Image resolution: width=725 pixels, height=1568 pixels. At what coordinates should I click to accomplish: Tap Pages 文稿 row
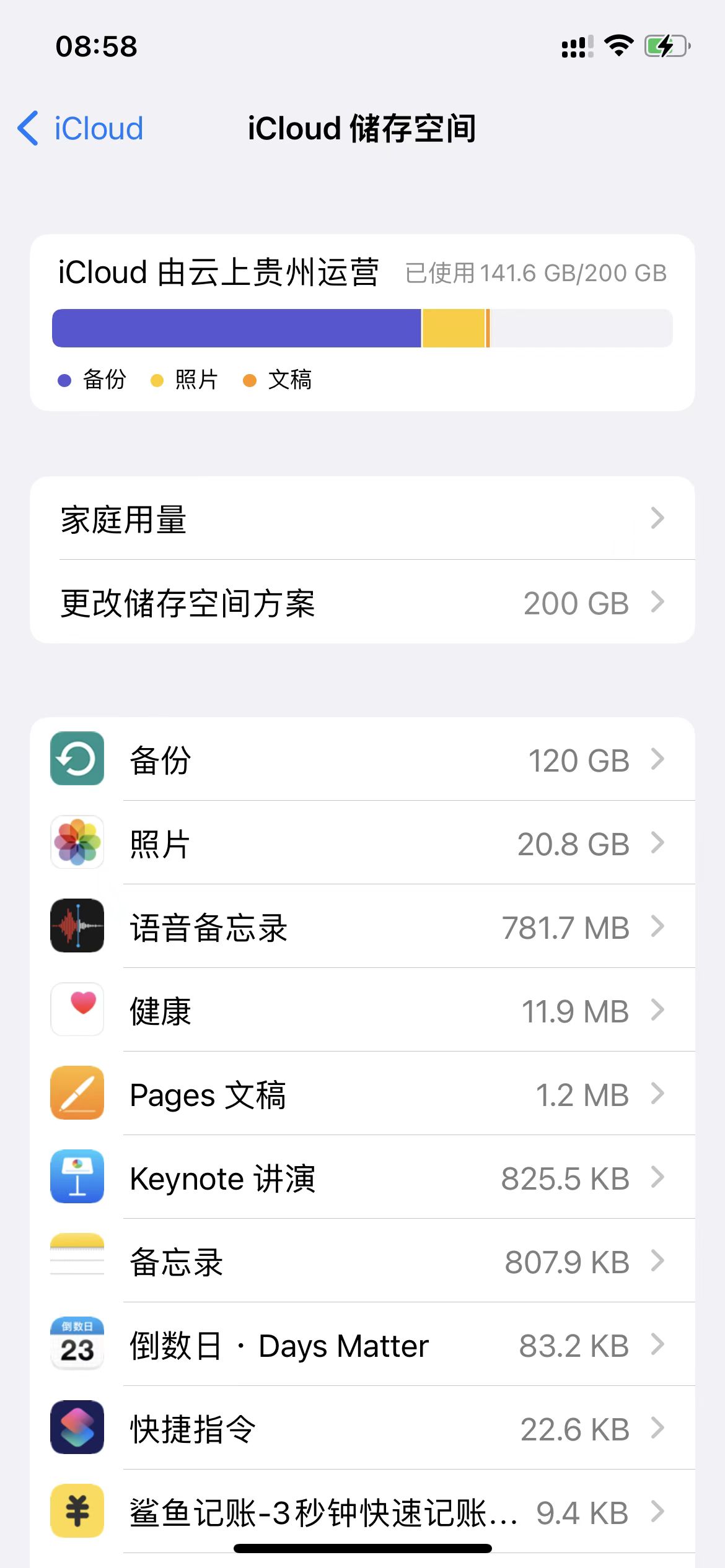[362, 1094]
